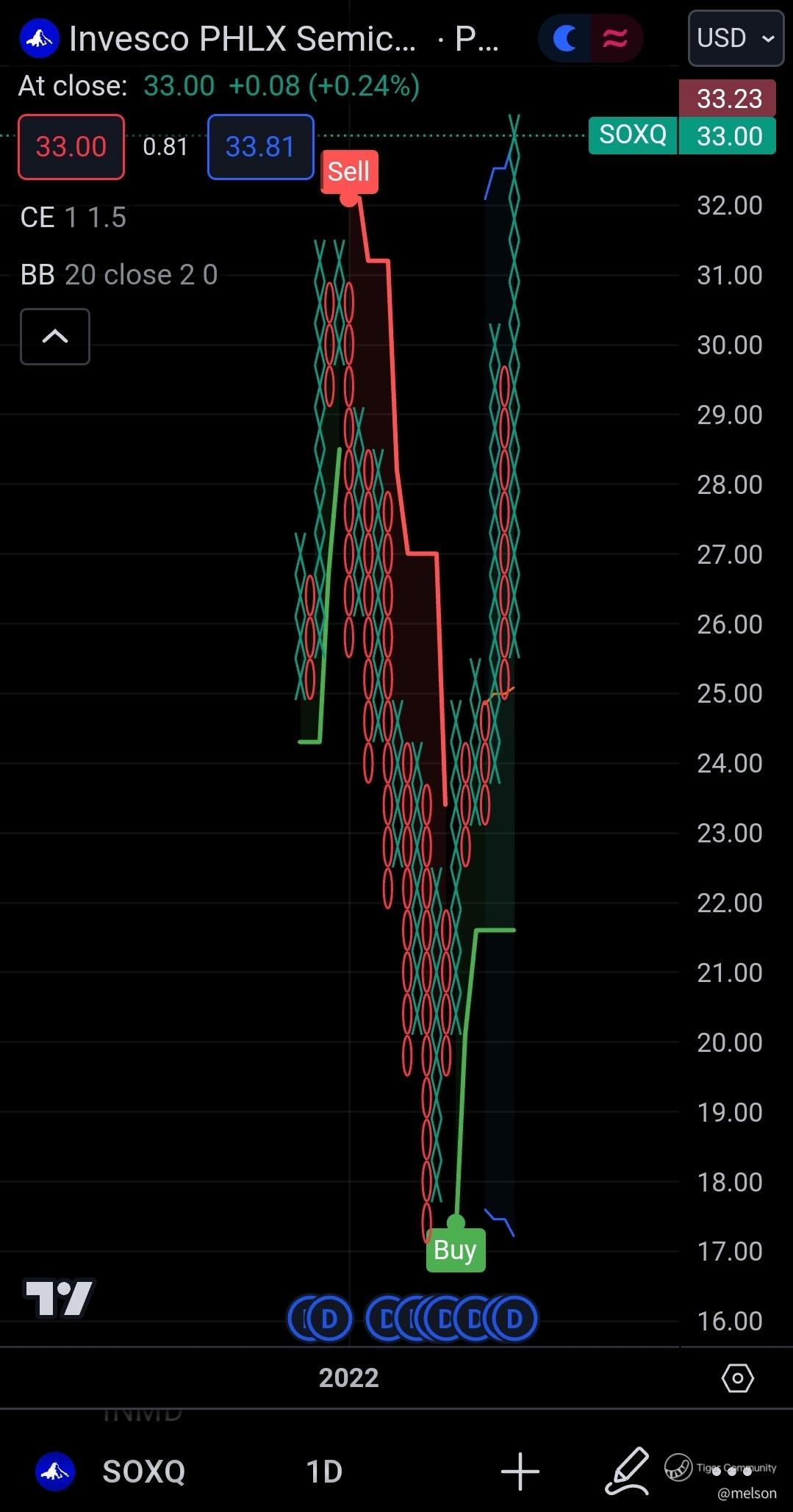Select the BB 20 close indicator legend
This screenshot has width=793, height=1512.
pyautogui.click(x=119, y=275)
